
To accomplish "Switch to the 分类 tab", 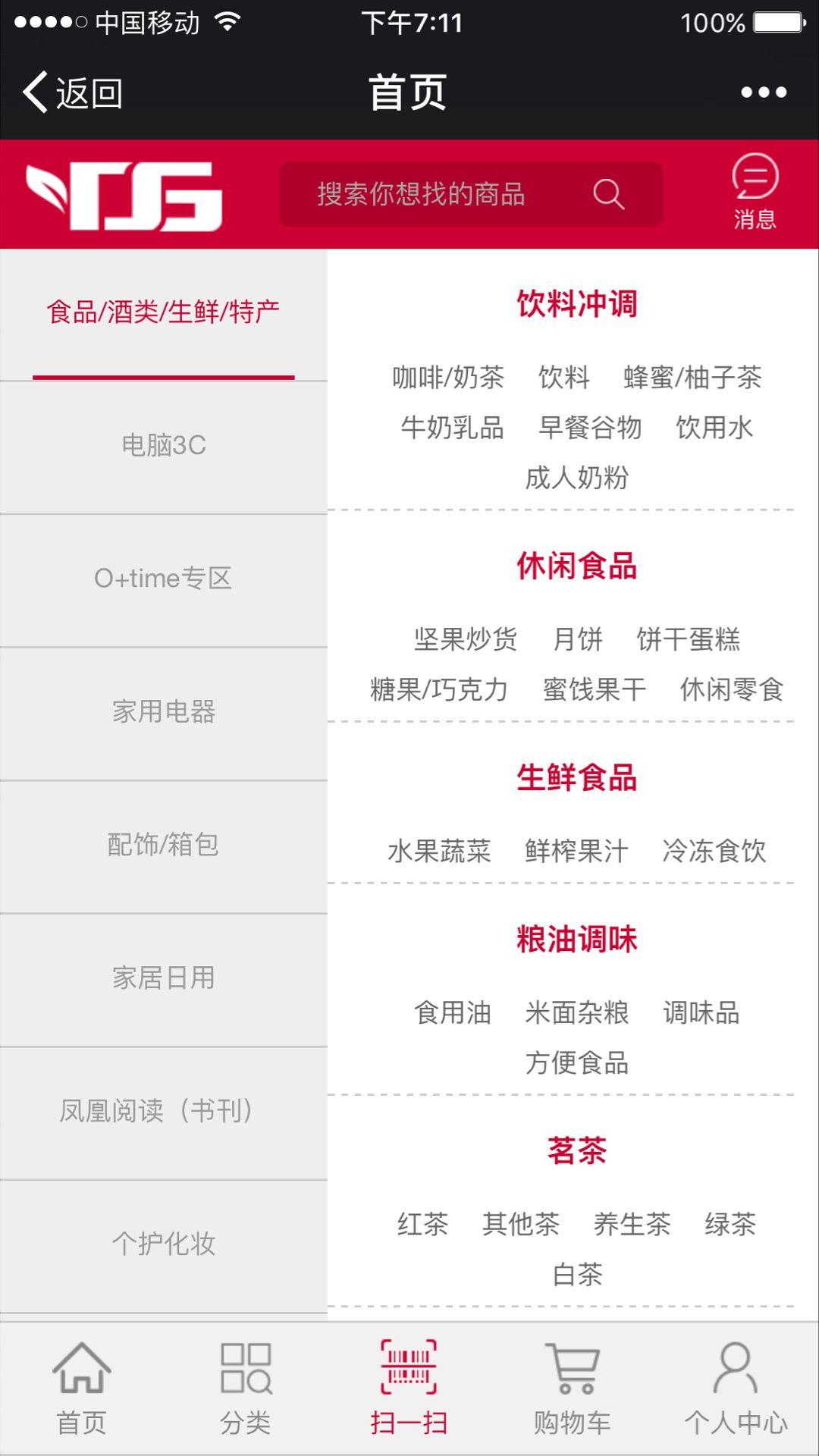I will (x=246, y=1389).
